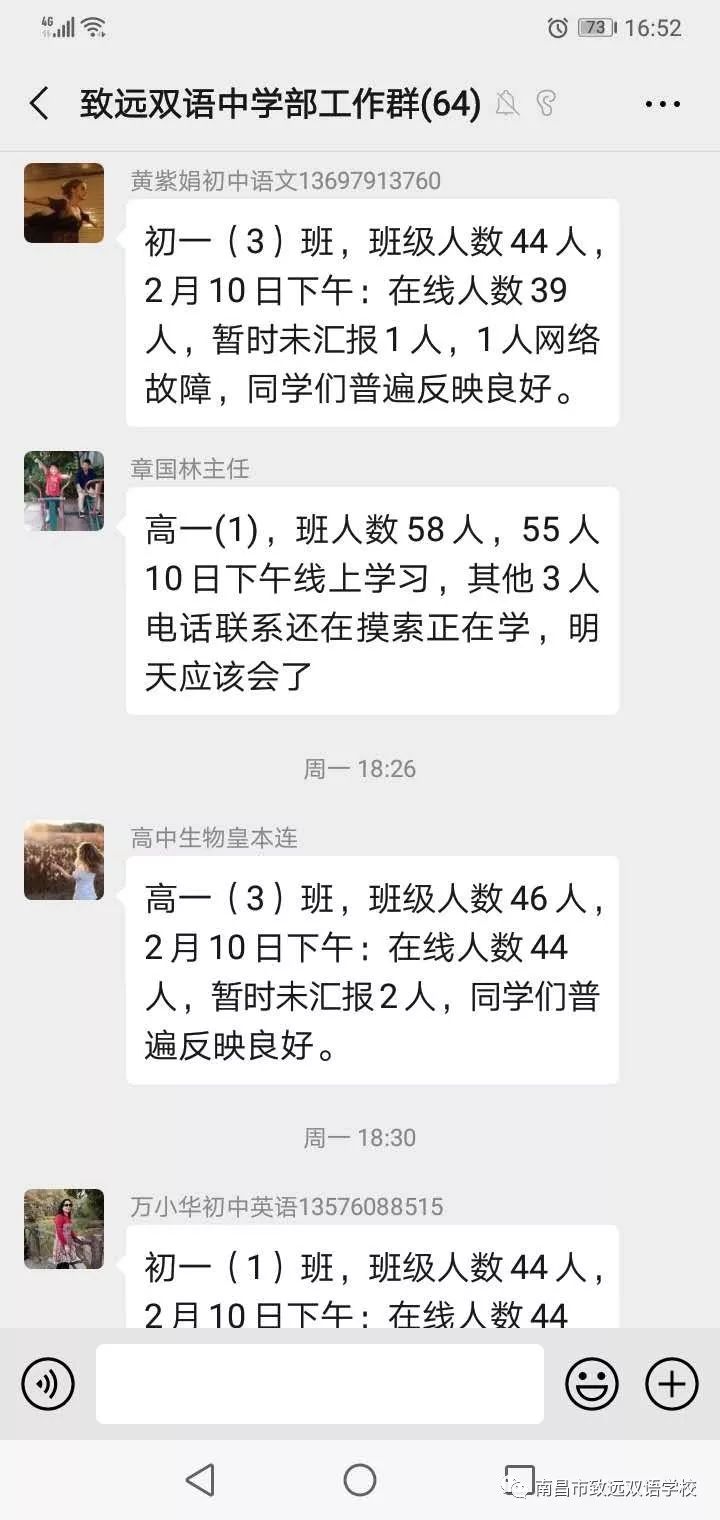
Task: Open 万小华初中英语's avatar profile
Action: (64, 1229)
